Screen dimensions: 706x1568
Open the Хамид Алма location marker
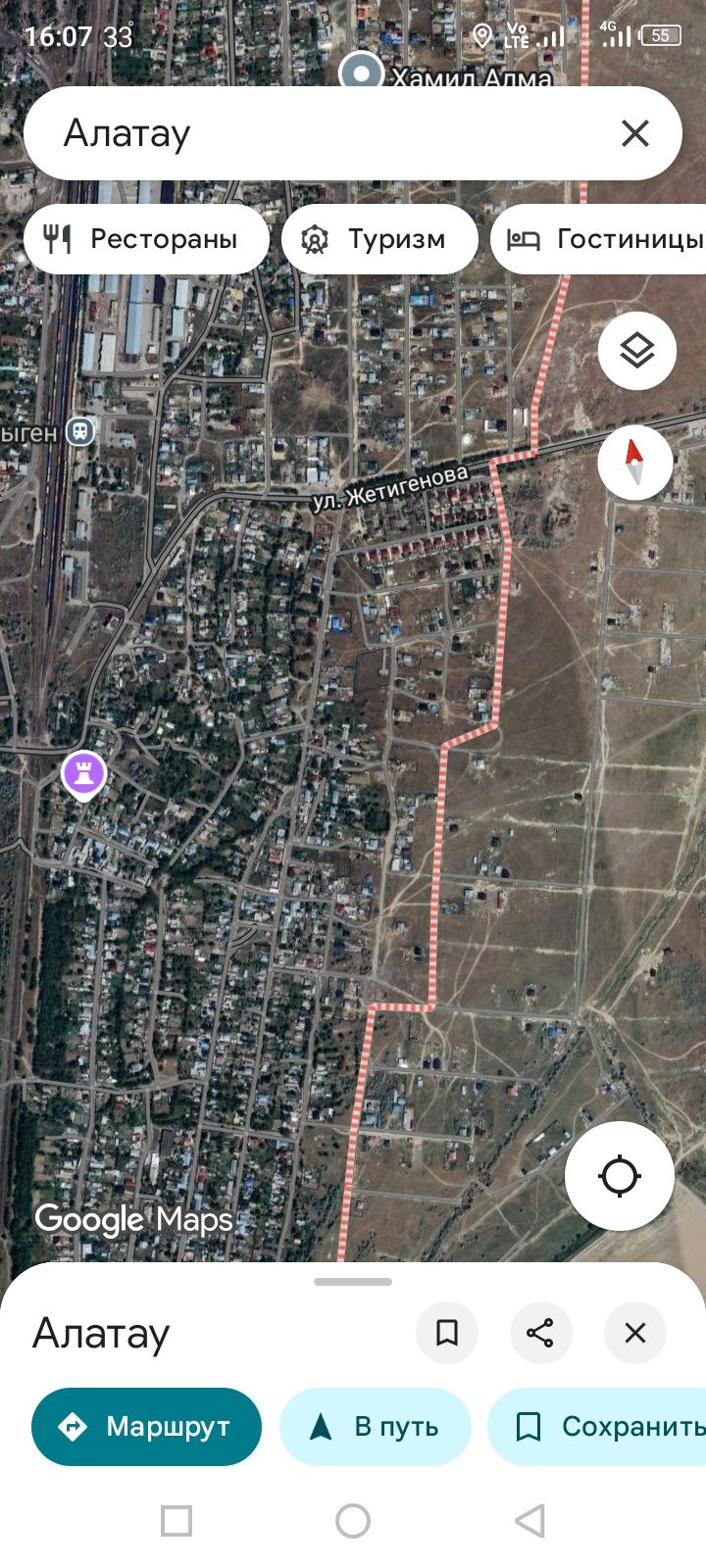[x=362, y=73]
